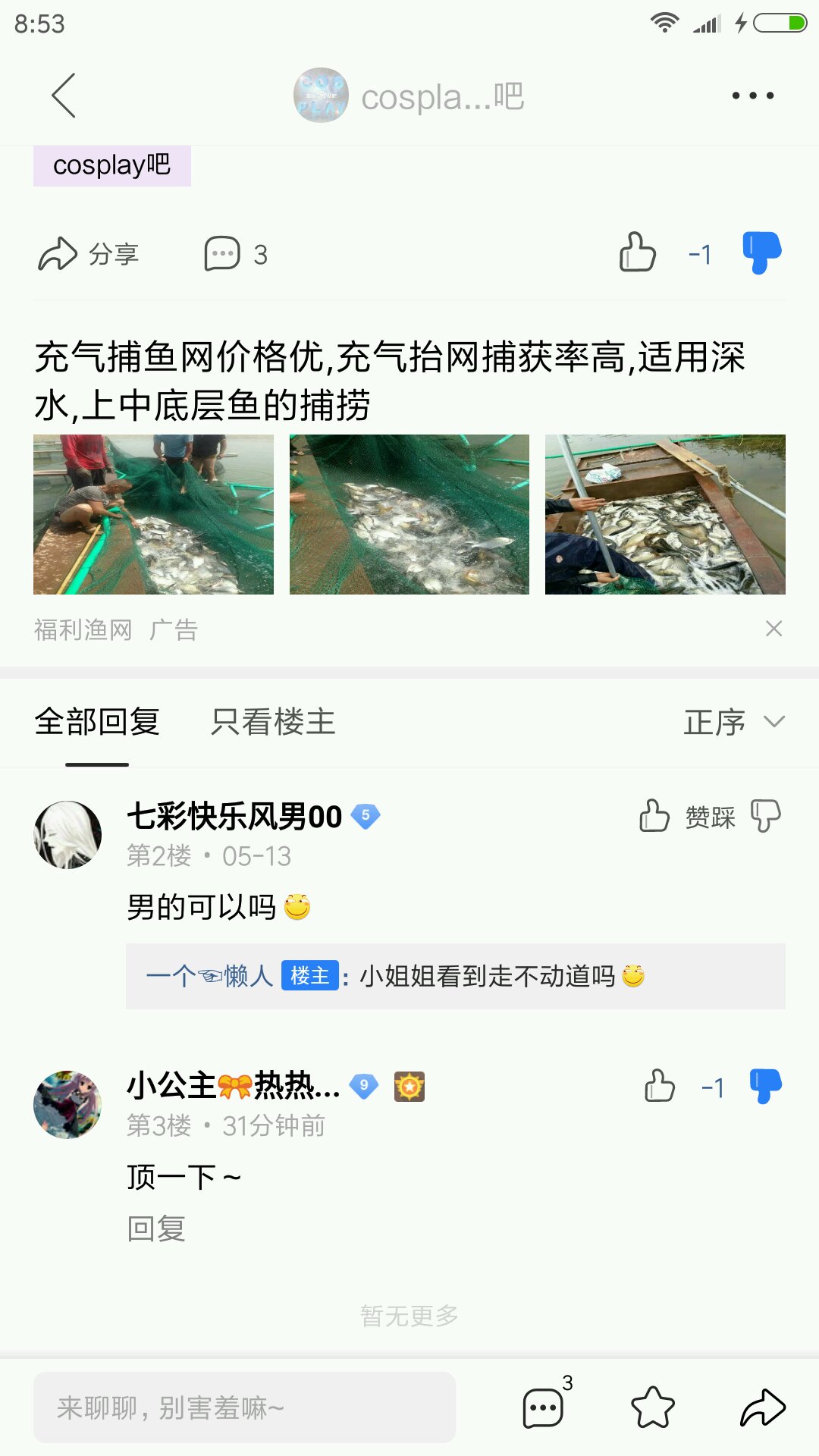Open the cosplay吧 tag chip
819x1456 pixels.
click(111, 165)
